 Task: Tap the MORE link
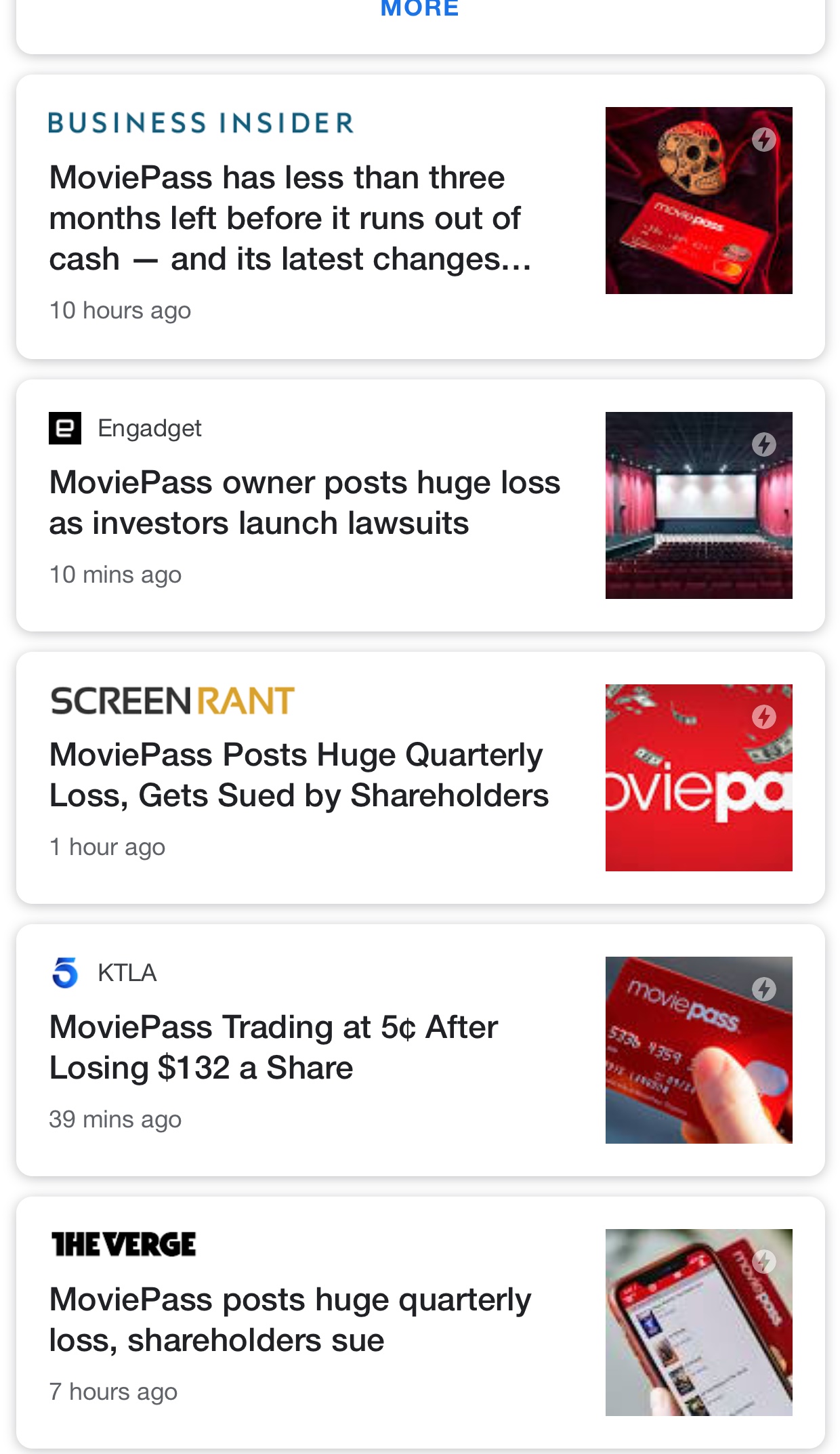(419, 9)
